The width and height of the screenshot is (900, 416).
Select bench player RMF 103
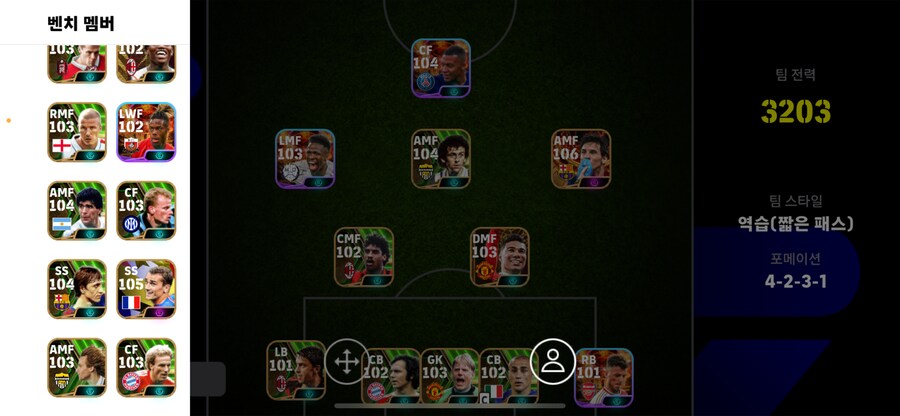pos(77,132)
